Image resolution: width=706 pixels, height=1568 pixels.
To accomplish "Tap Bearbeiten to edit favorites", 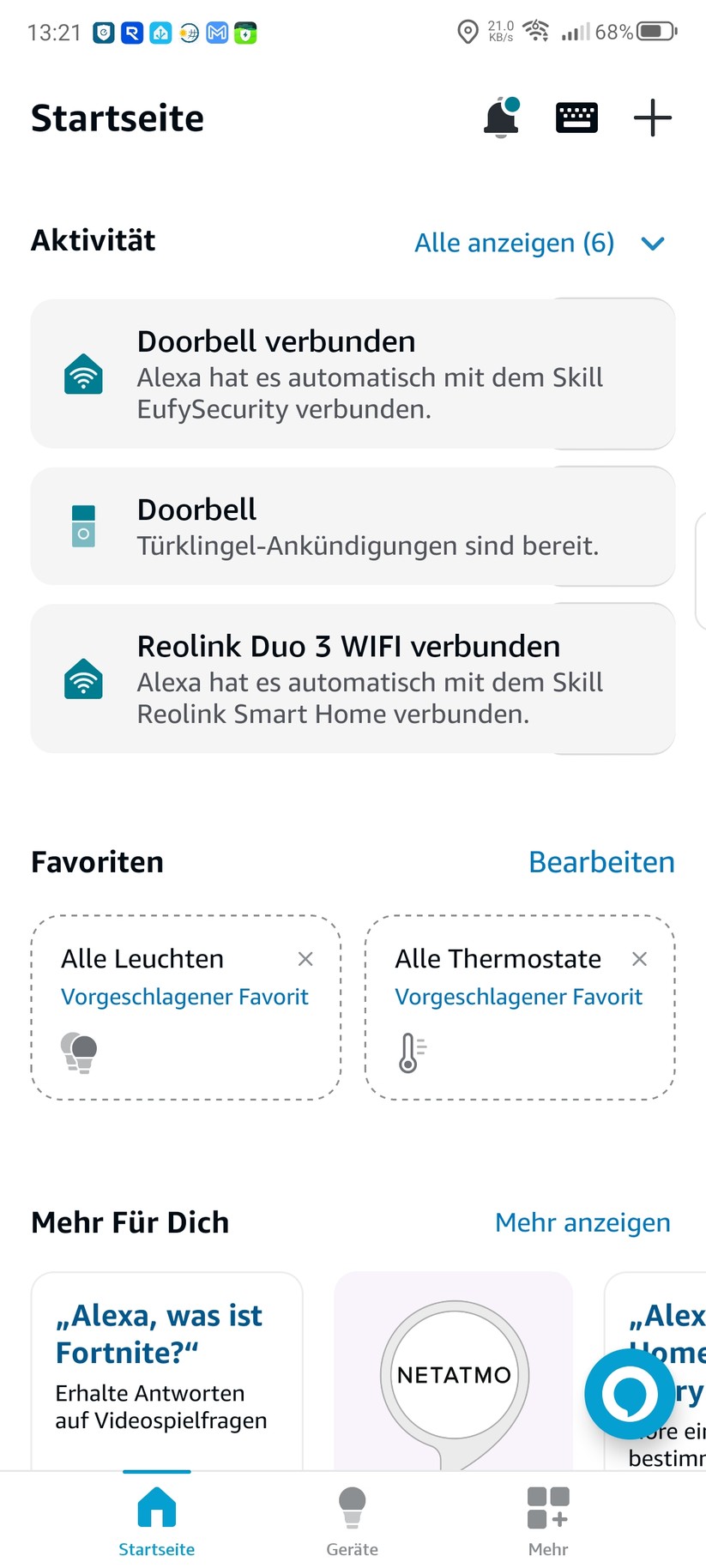I will (x=601, y=862).
